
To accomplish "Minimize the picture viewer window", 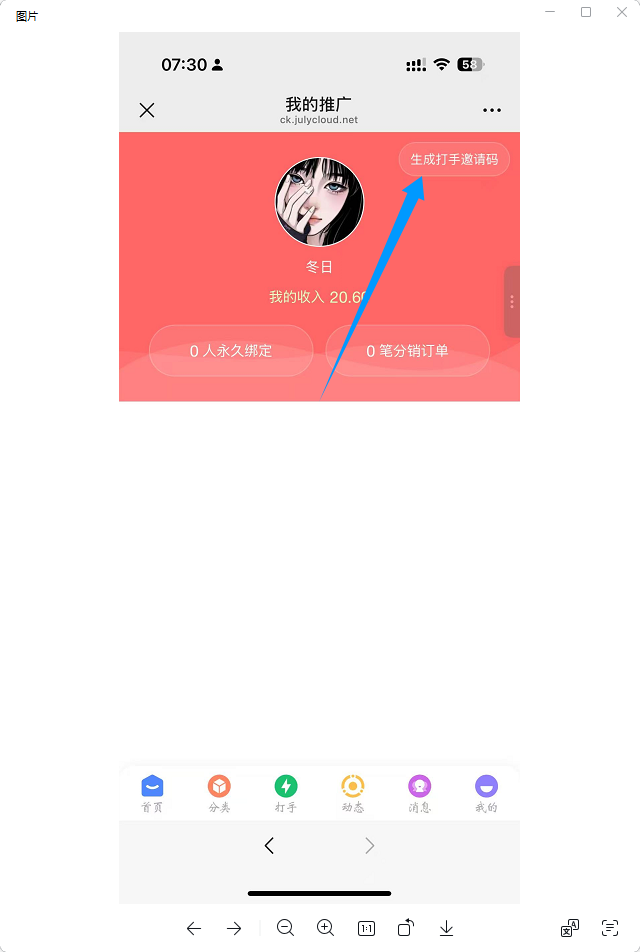I will [551, 12].
